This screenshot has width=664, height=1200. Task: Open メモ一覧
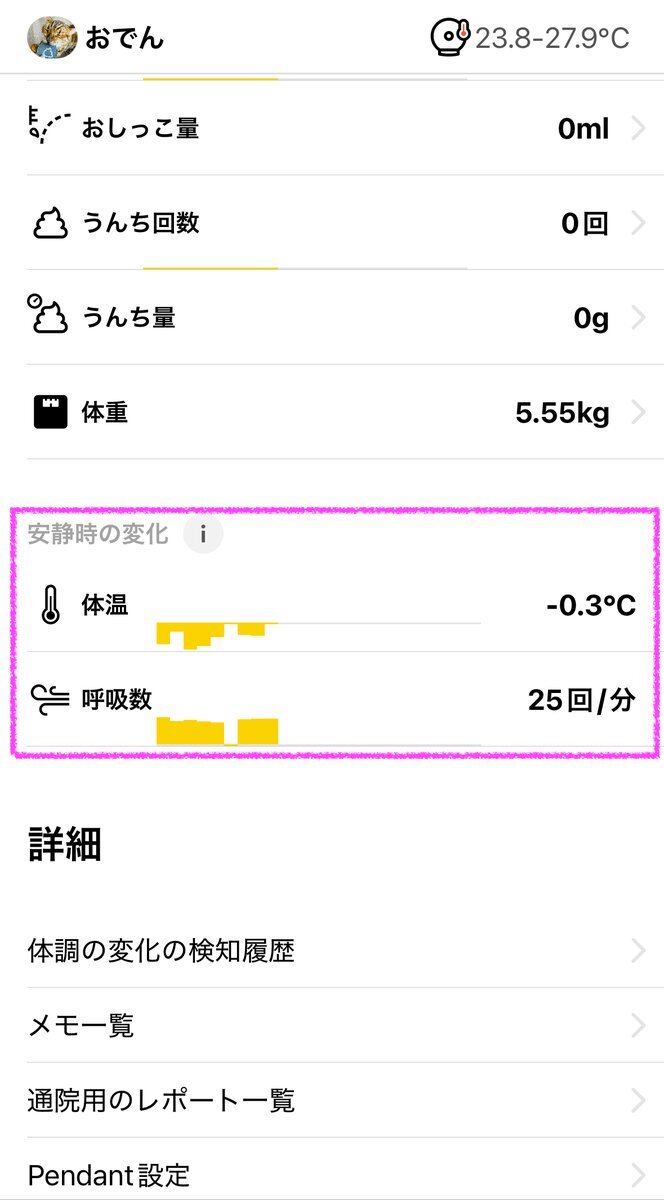[x=332, y=1025]
